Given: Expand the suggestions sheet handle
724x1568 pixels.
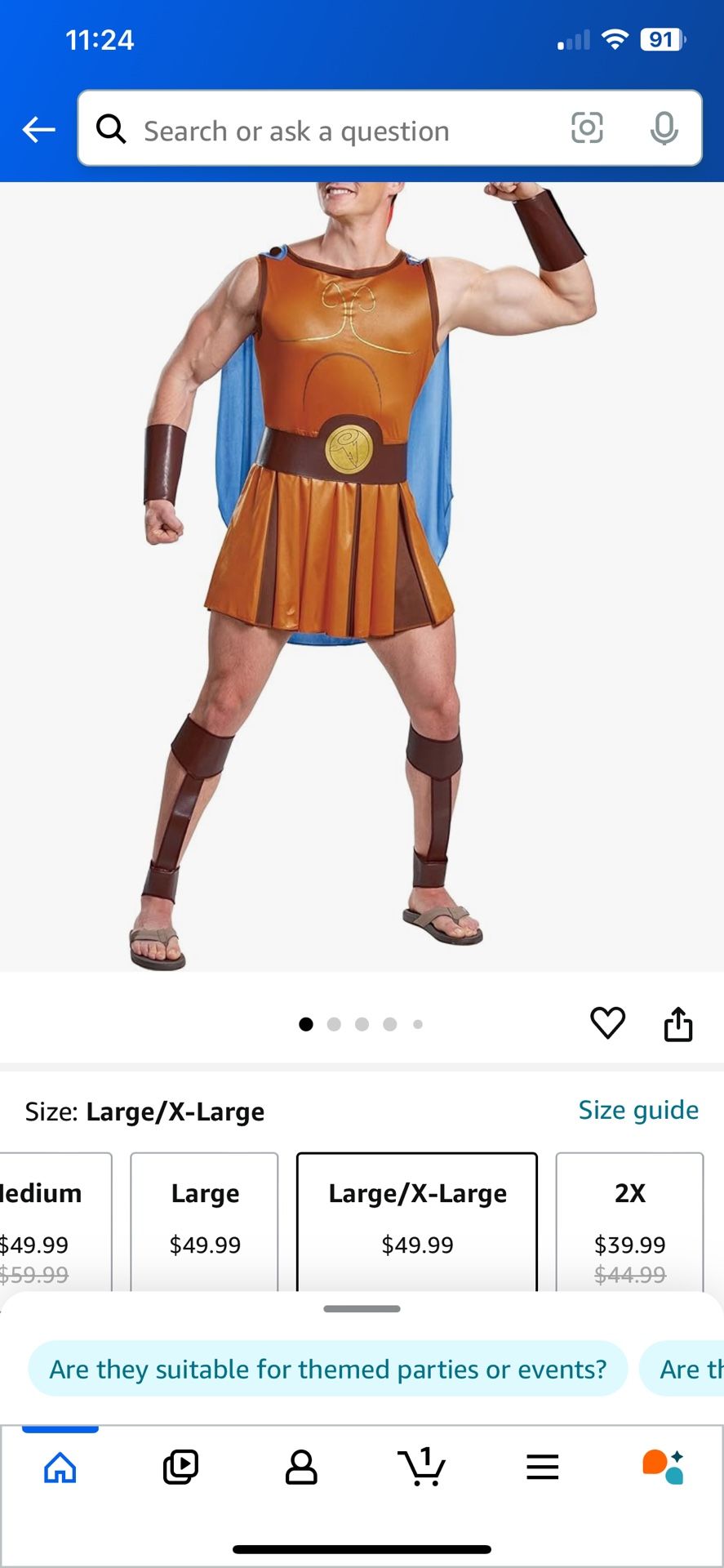Looking at the screenshot, I should pos(362,1308).
